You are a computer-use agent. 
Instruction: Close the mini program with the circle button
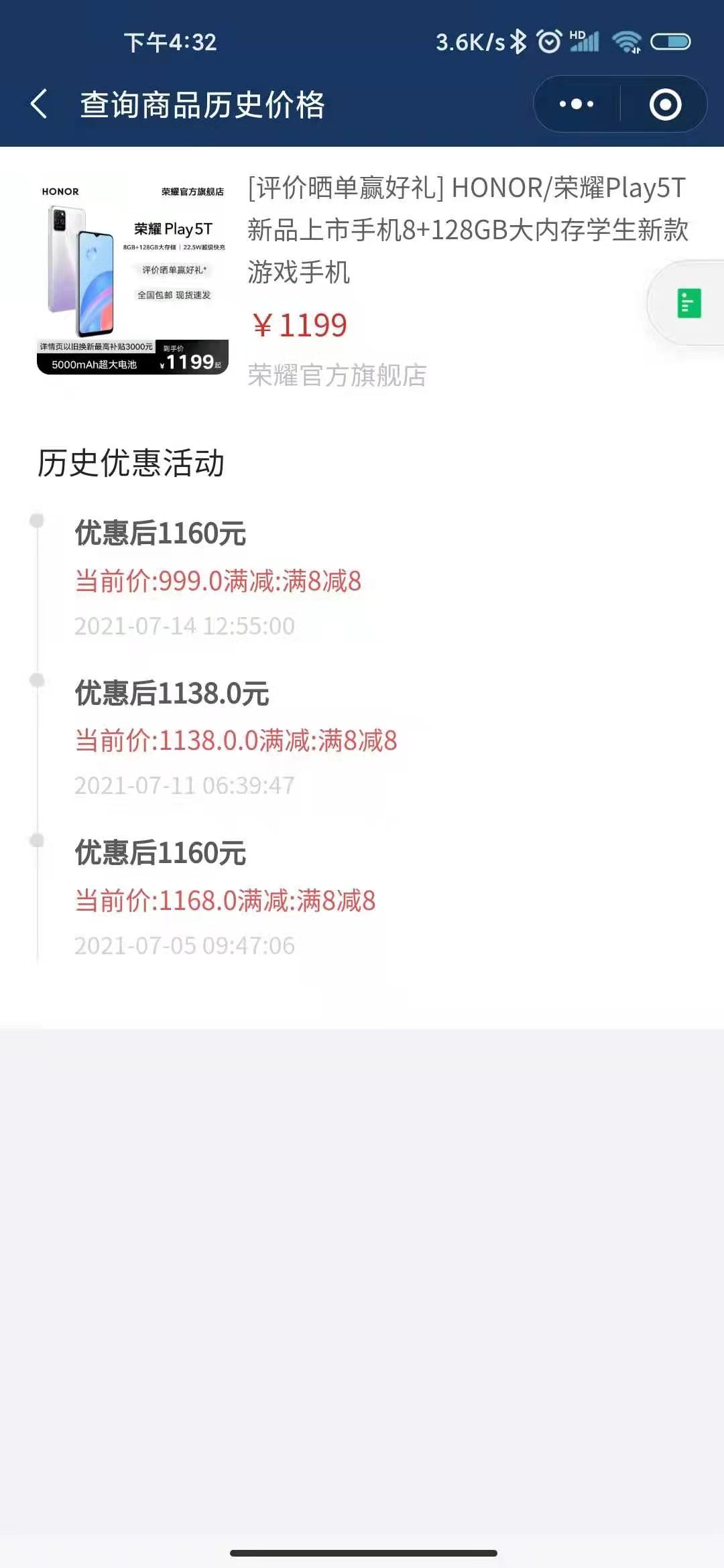click(x=665, y=105)
